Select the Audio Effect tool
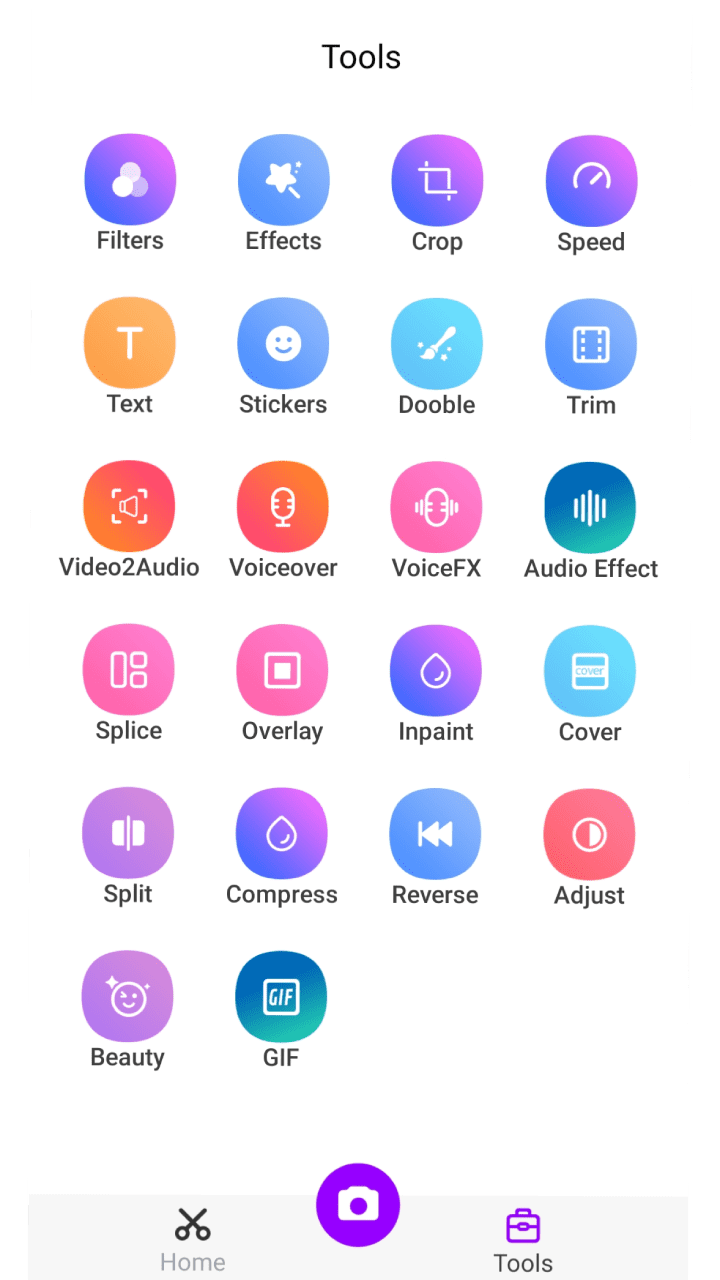 click(x=590, y=508)
